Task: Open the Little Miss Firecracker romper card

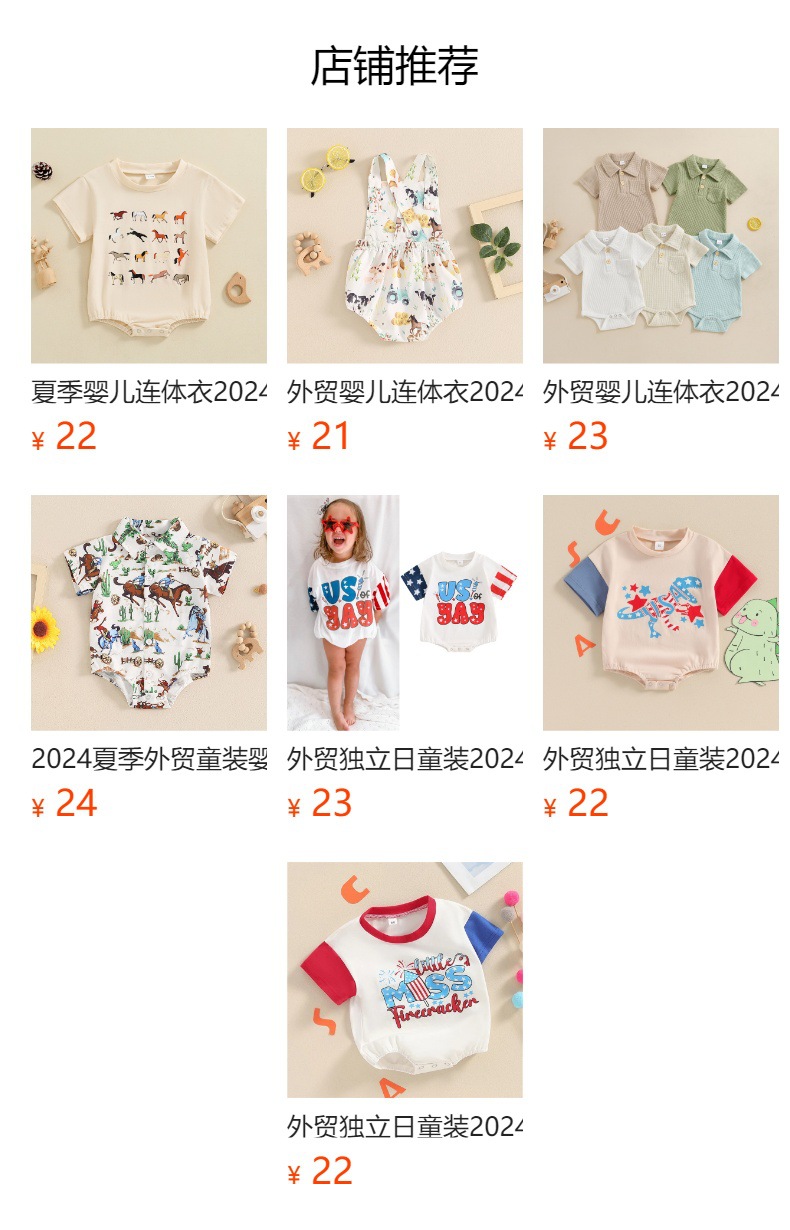Action: [404, 979]
